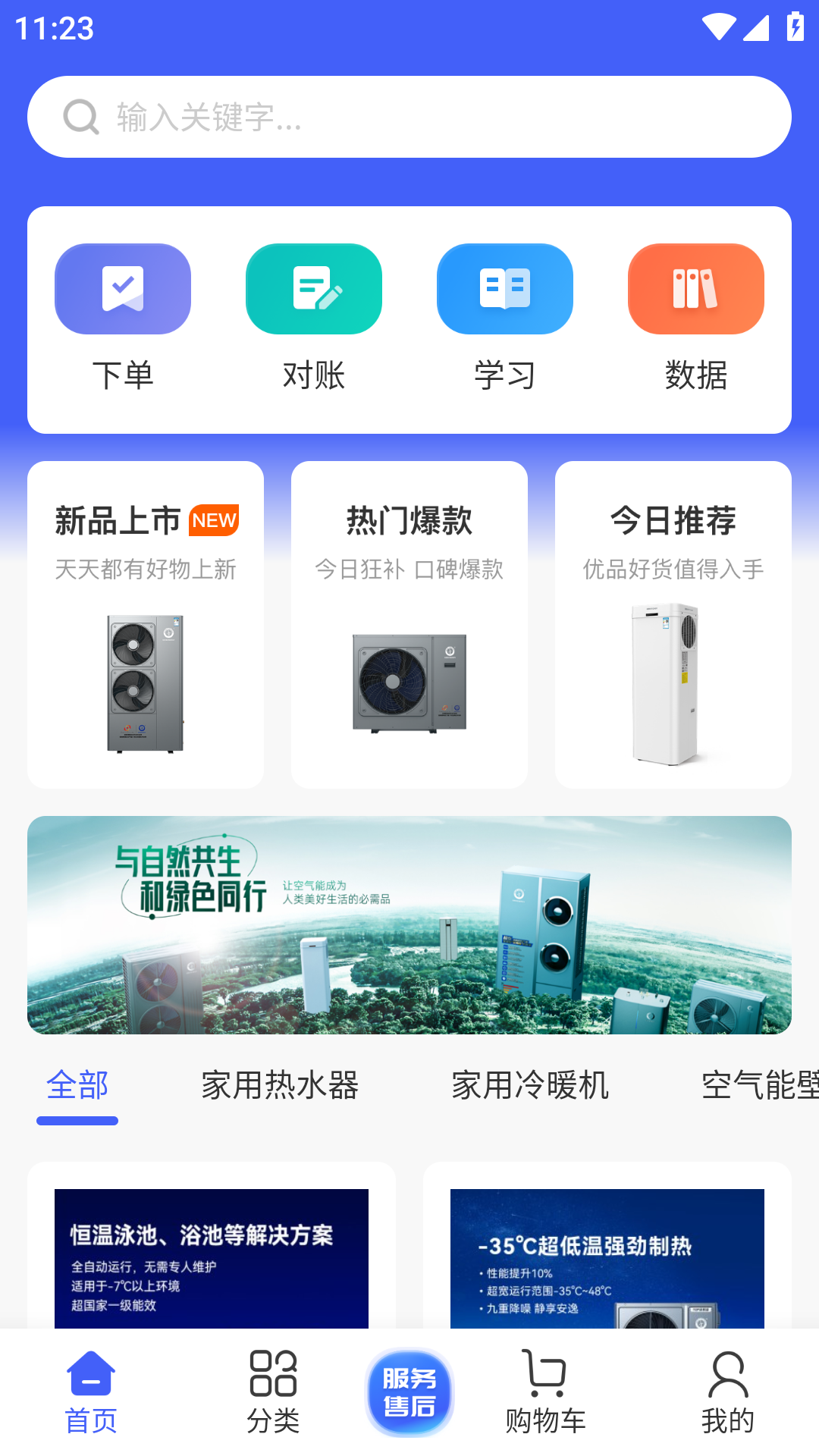This screenshot has width=819, height=1456.
Task: Click the 与自然共生 promotional banner
Action: (x=409, y=925)
